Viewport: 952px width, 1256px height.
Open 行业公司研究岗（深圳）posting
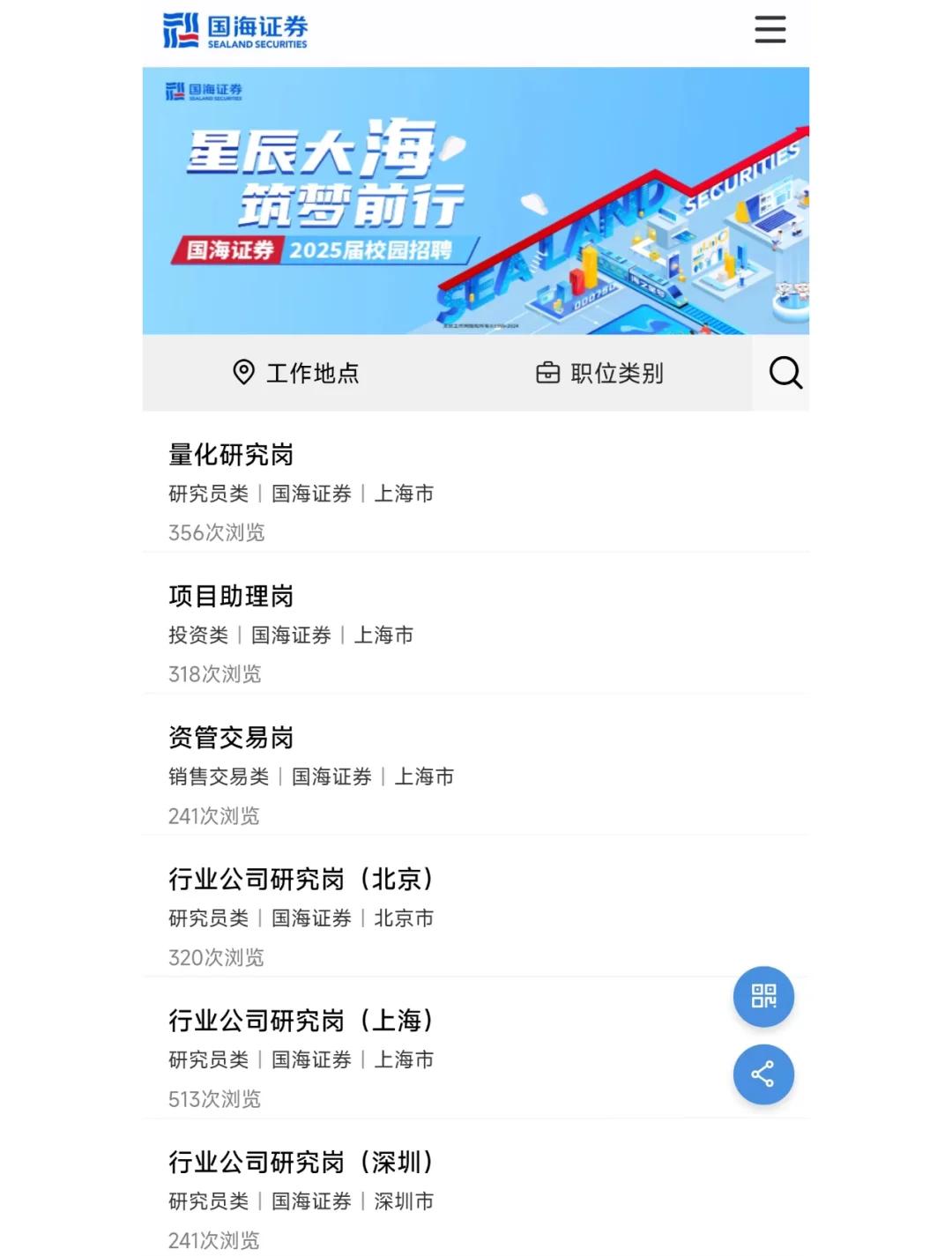pyautogui.click(x=301, y=1162)
